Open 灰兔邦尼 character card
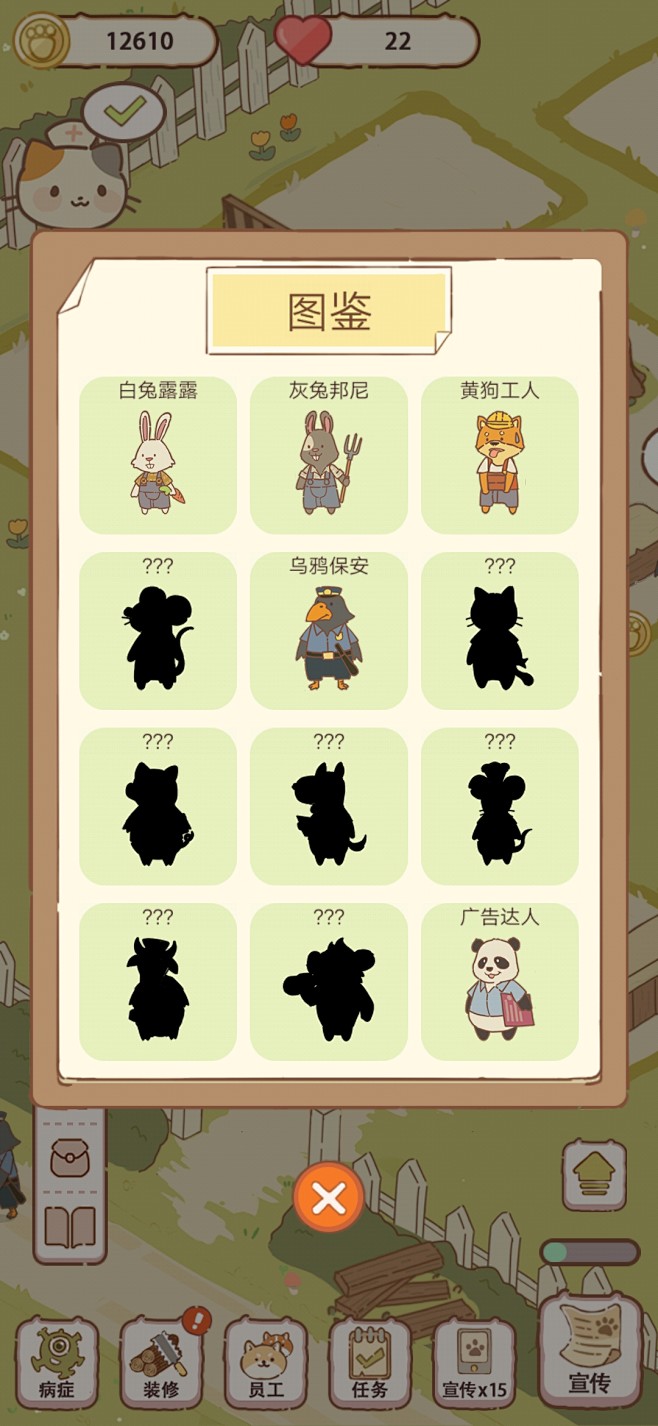This screenshot has width=658, height=1426. 329,456
